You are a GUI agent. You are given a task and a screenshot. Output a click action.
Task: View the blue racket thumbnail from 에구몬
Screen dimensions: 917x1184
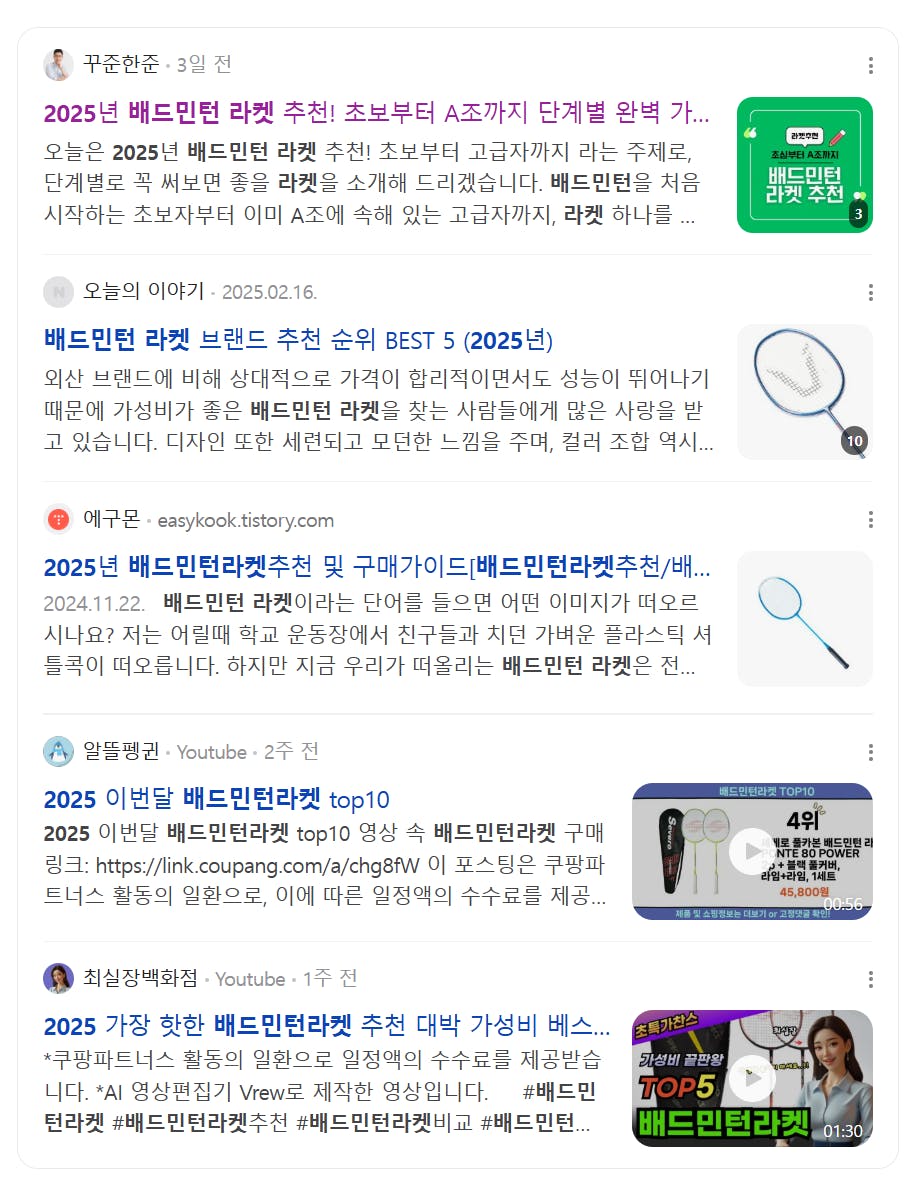click(x=804, y=619)
